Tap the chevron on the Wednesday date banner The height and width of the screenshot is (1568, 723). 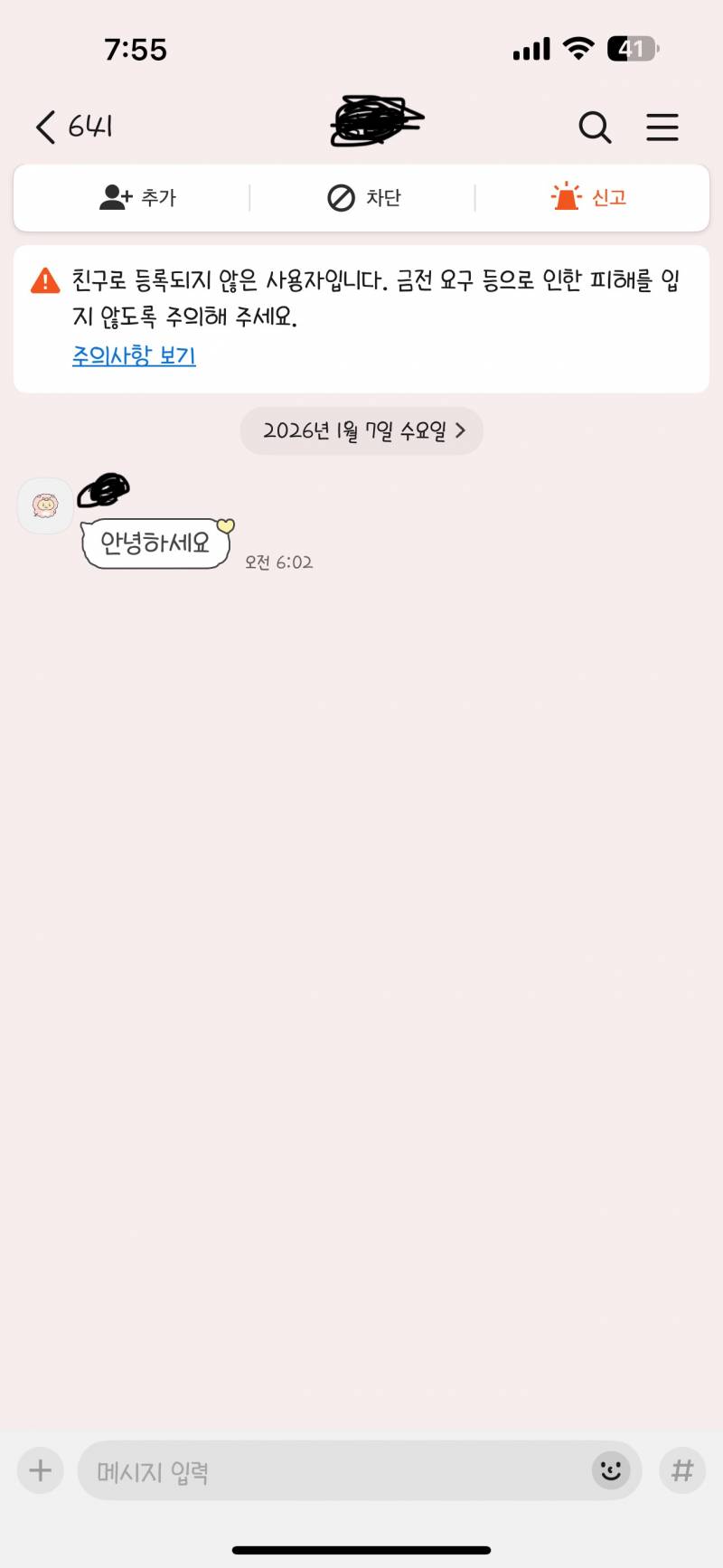pos(461,430)
